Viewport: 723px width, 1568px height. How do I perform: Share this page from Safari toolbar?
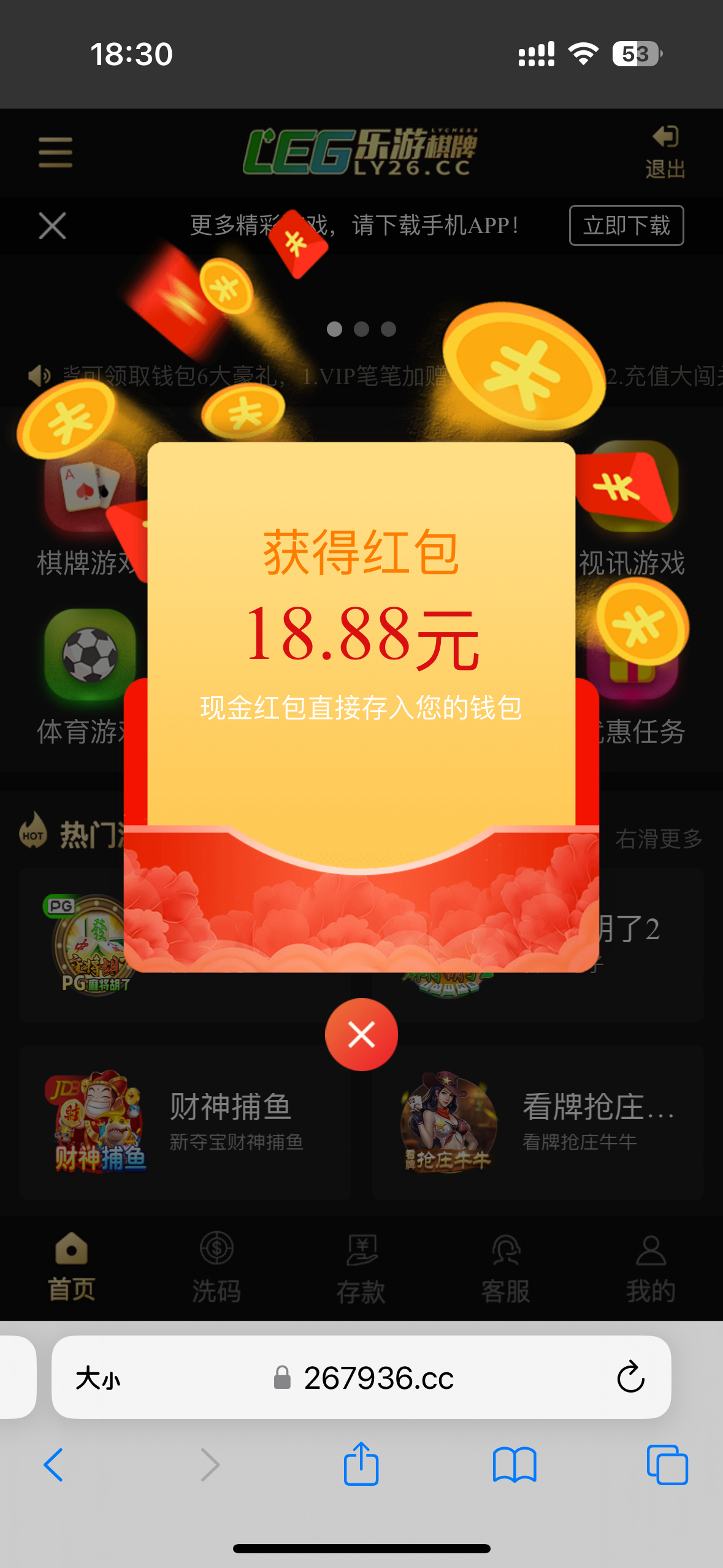(361, 1464)
